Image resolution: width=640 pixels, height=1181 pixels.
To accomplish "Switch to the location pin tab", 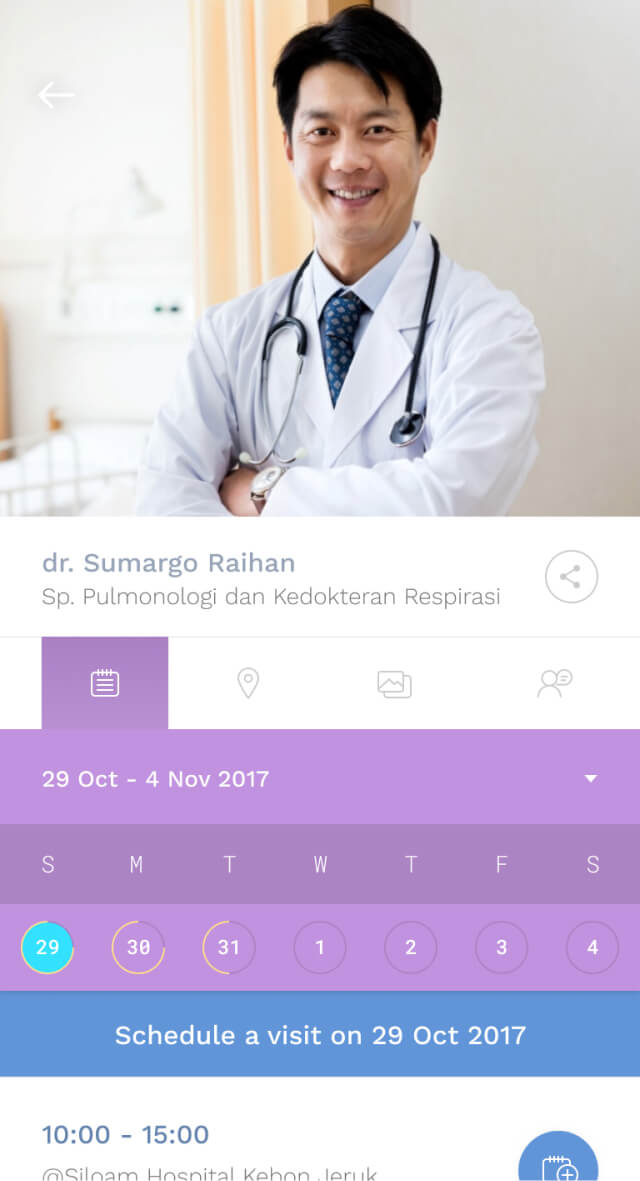I will (248, 683).
